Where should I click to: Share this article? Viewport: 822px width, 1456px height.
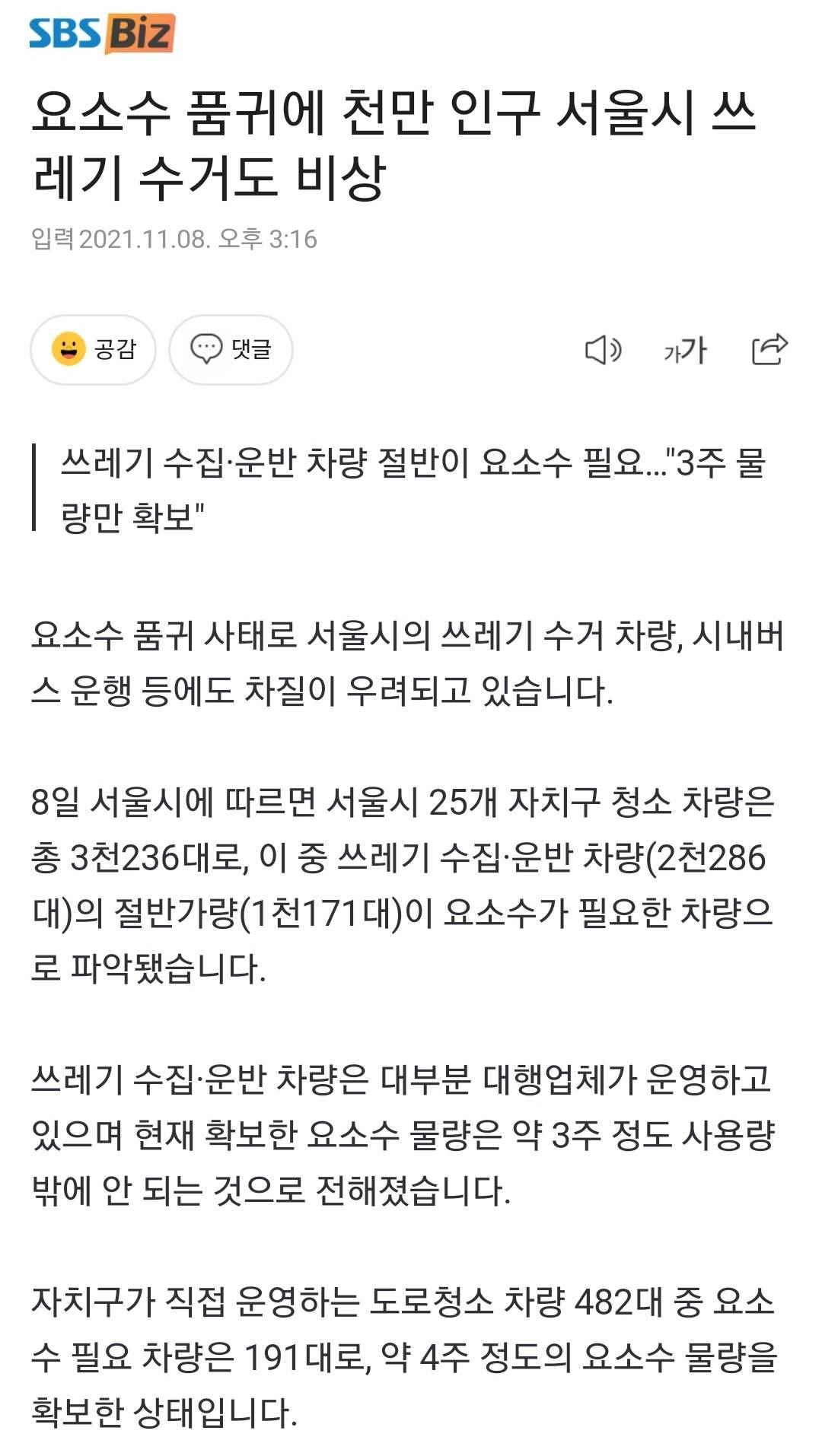769,349
